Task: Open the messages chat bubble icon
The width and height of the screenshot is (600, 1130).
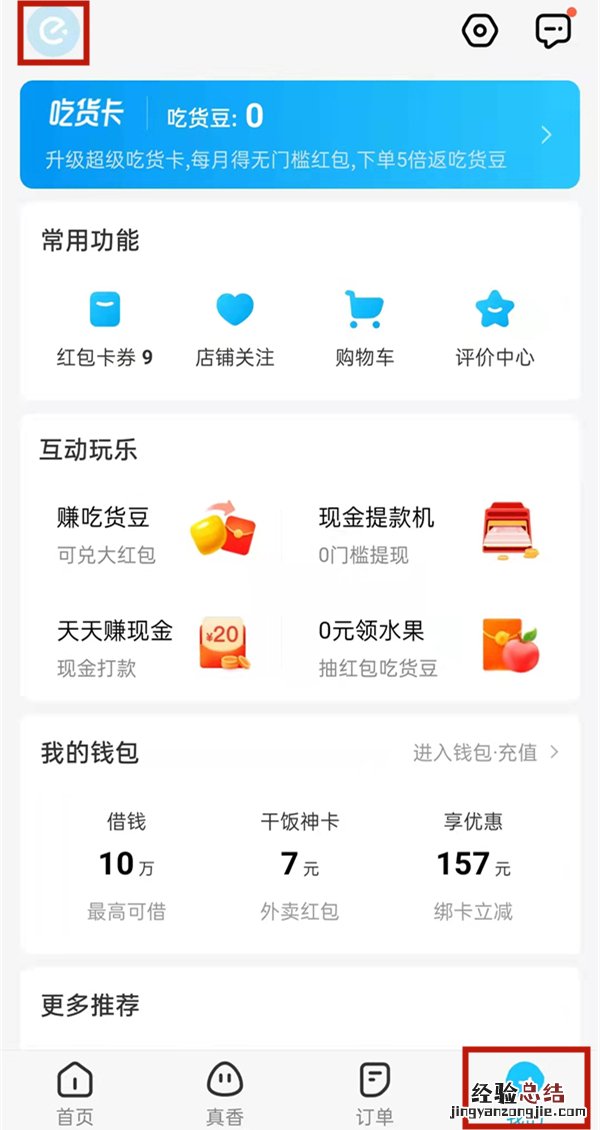Action: pyautogui.click(x=553, y=31)
